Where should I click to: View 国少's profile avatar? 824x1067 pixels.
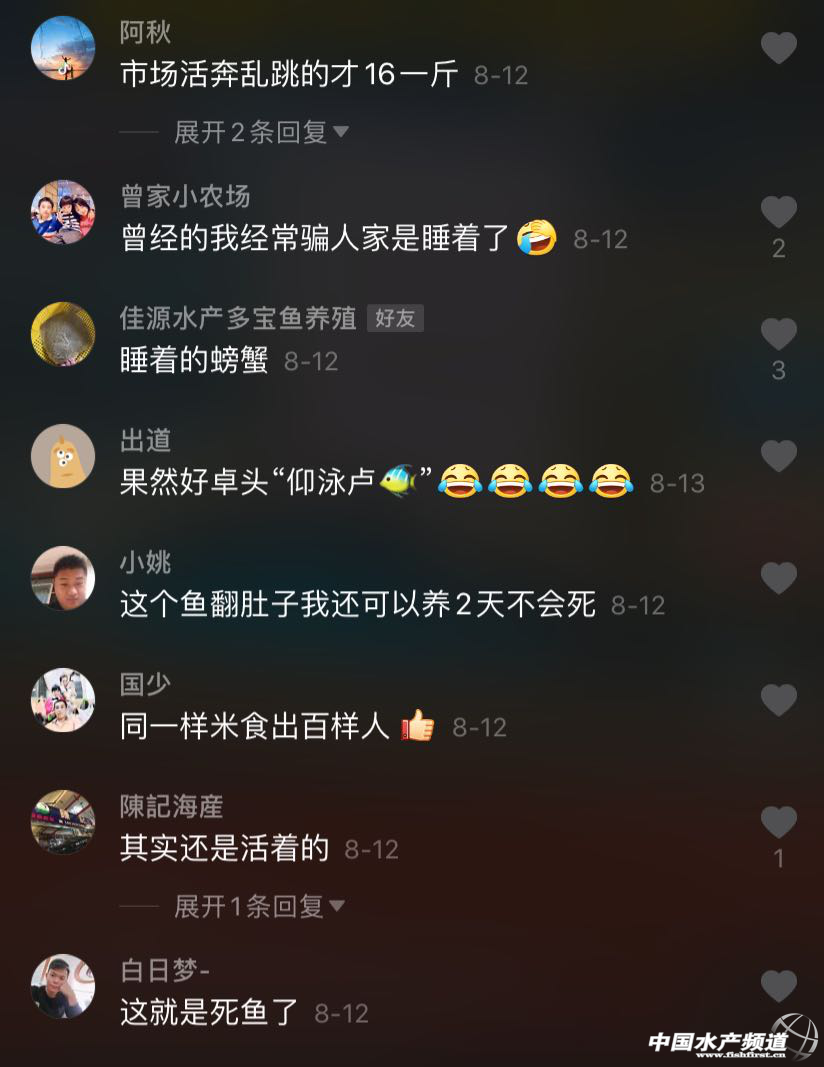point(63,700)
